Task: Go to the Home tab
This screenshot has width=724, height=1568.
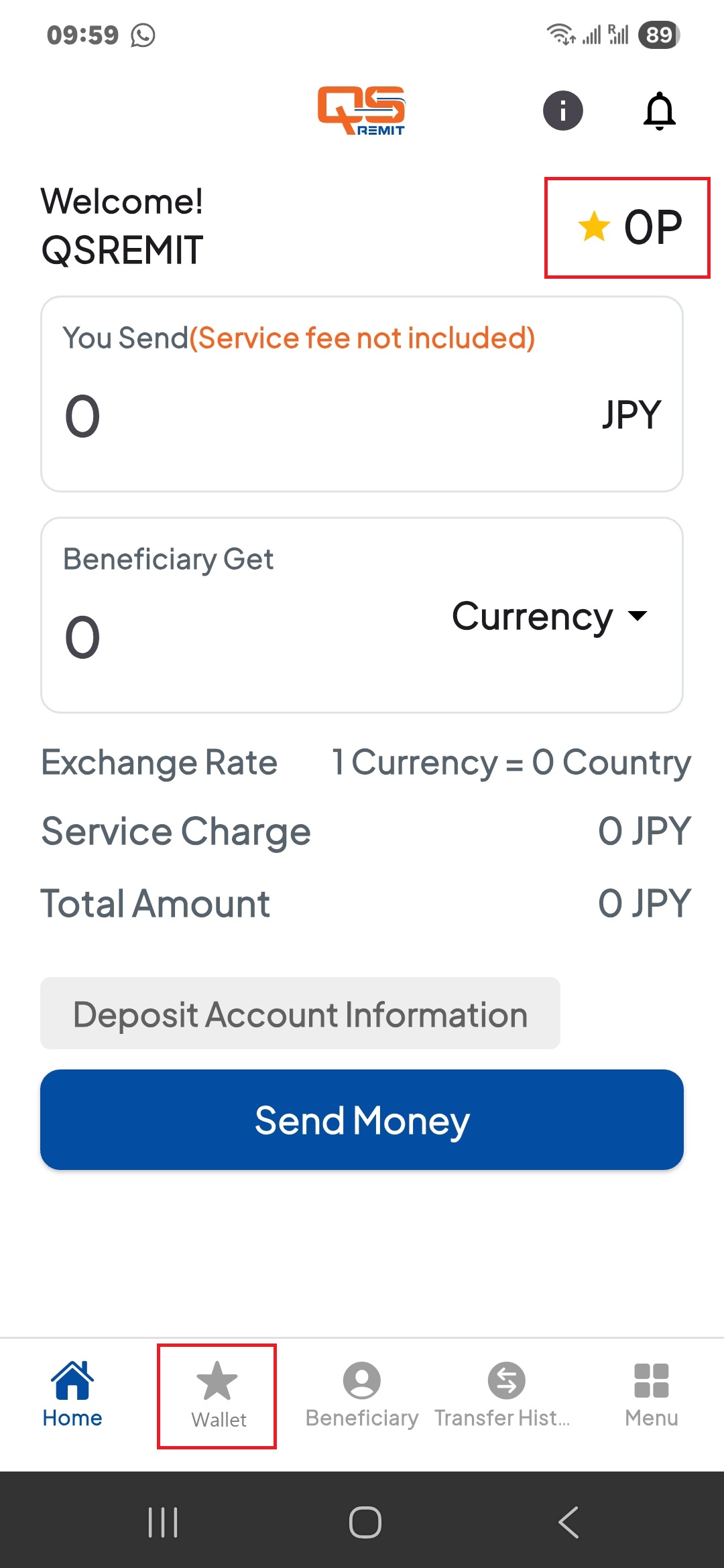Action: click(72, 1394)
